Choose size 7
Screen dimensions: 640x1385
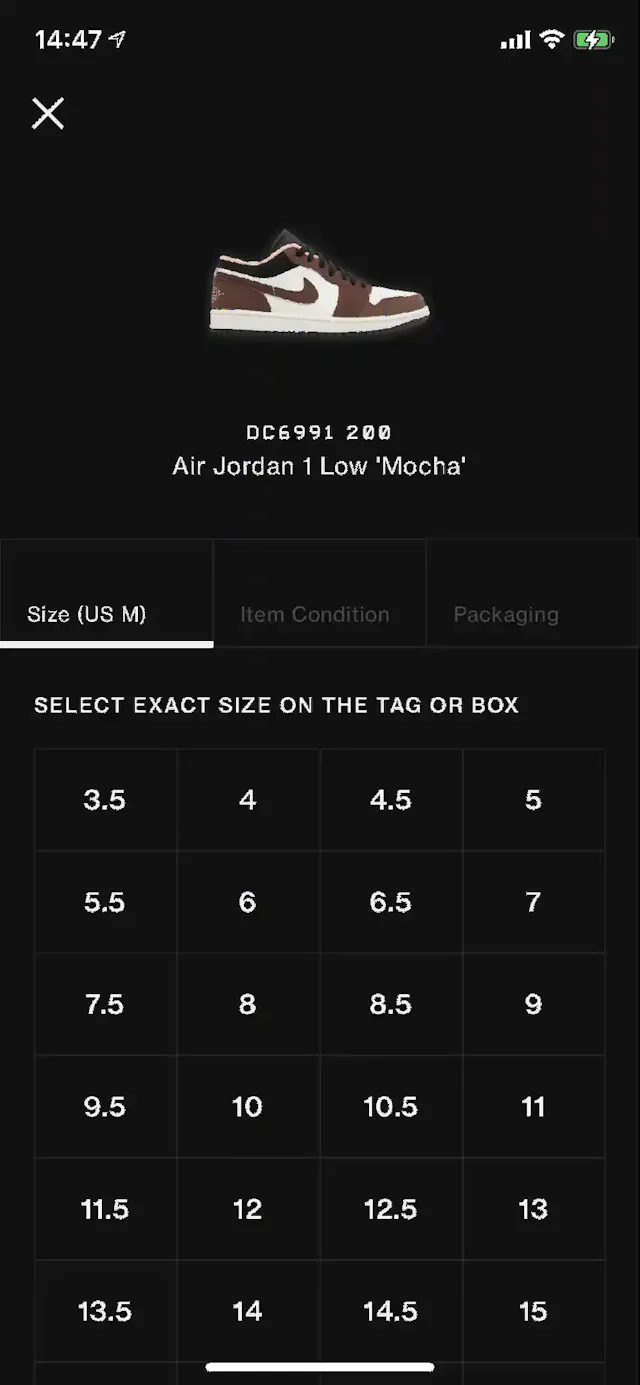pyautogui.click(x=533, y=902)
